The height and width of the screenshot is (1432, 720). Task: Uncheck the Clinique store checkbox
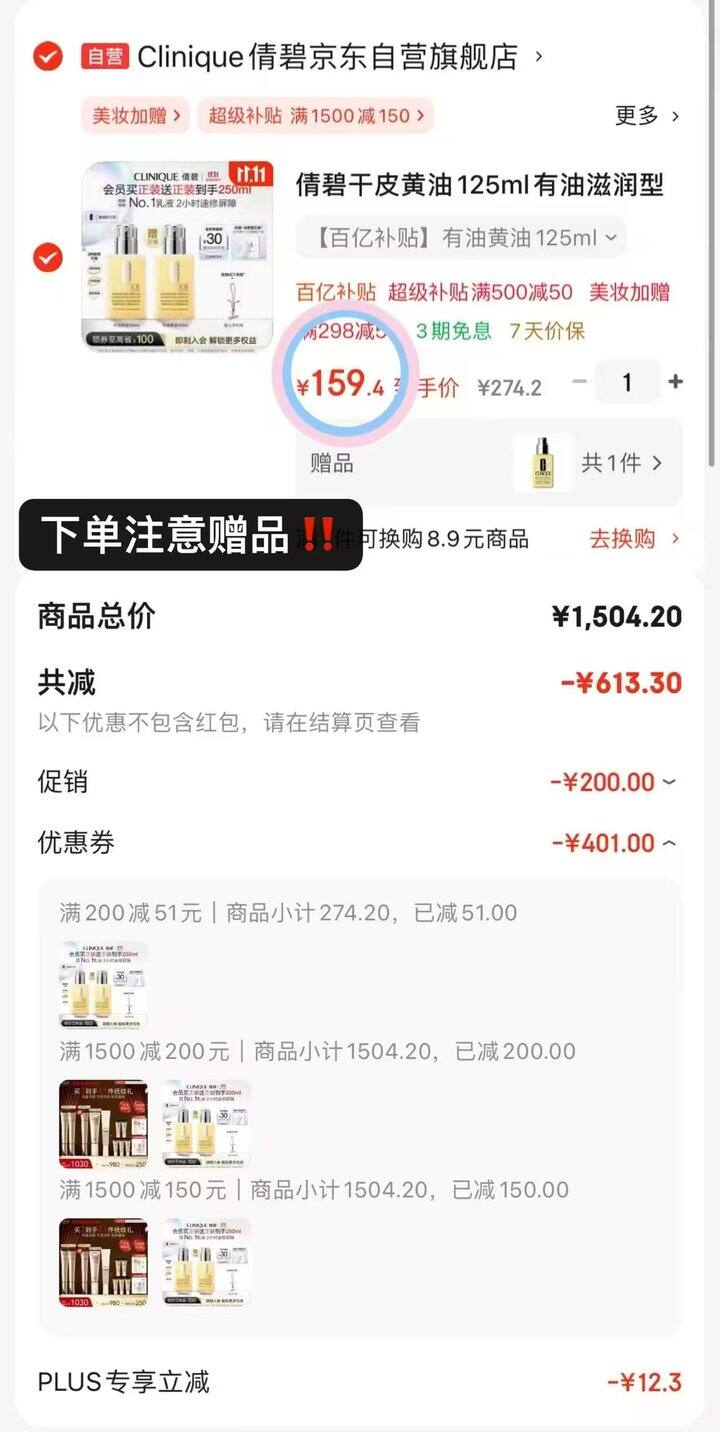point(47,56)
